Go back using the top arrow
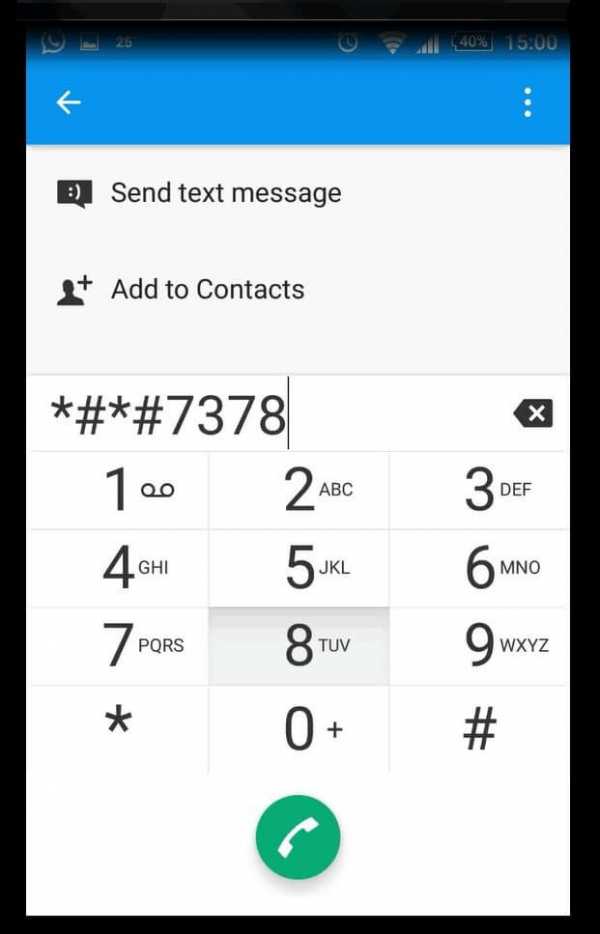600x934 pixels. 68,102
